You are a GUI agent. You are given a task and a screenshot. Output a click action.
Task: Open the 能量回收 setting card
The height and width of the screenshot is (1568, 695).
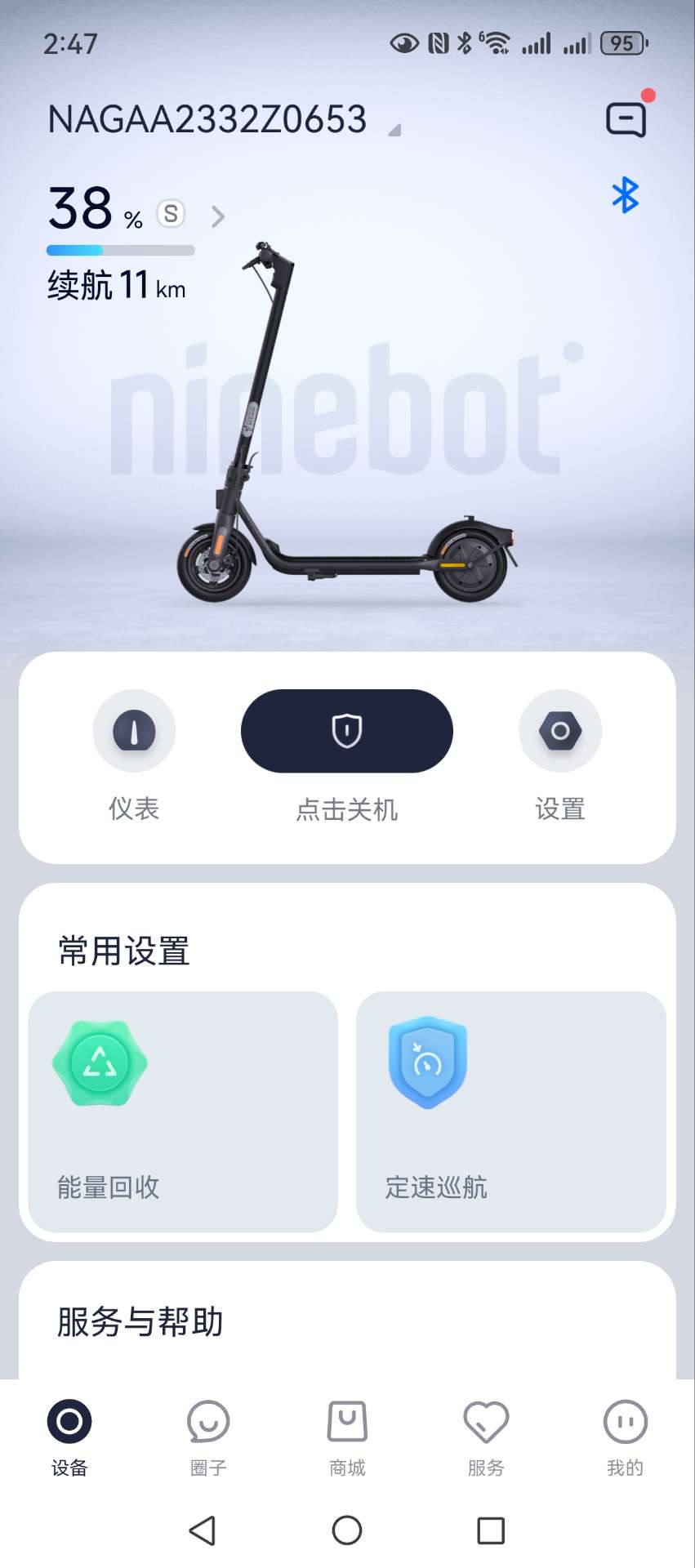click(x=183, y=1112)
